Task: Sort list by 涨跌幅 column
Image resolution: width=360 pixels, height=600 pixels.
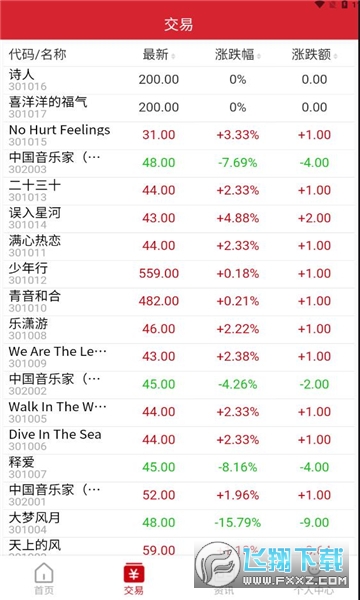Action: 238,55
